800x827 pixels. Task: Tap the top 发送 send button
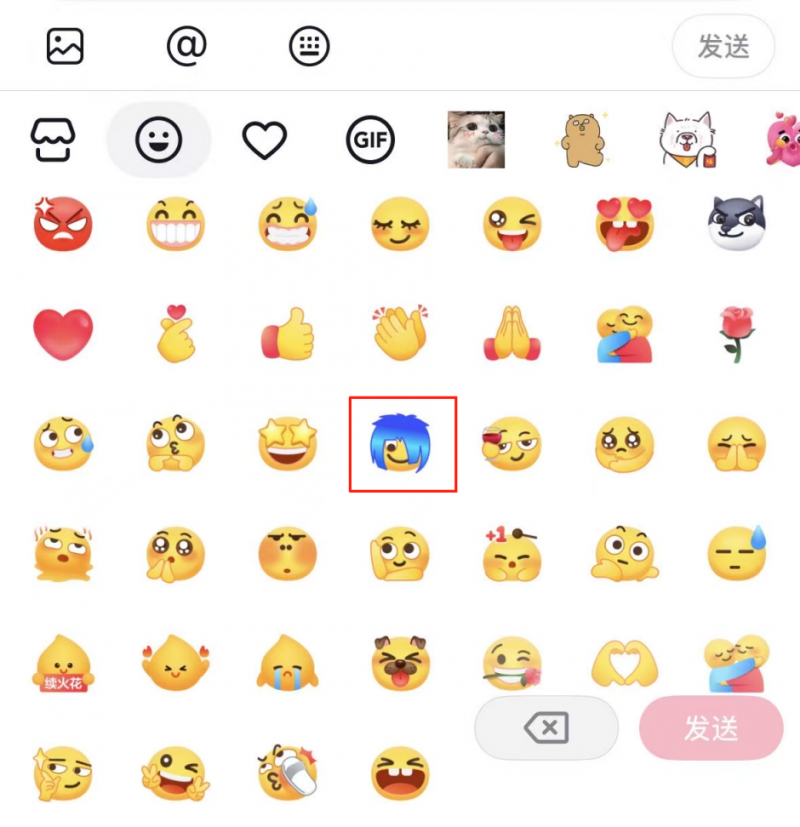723,47
